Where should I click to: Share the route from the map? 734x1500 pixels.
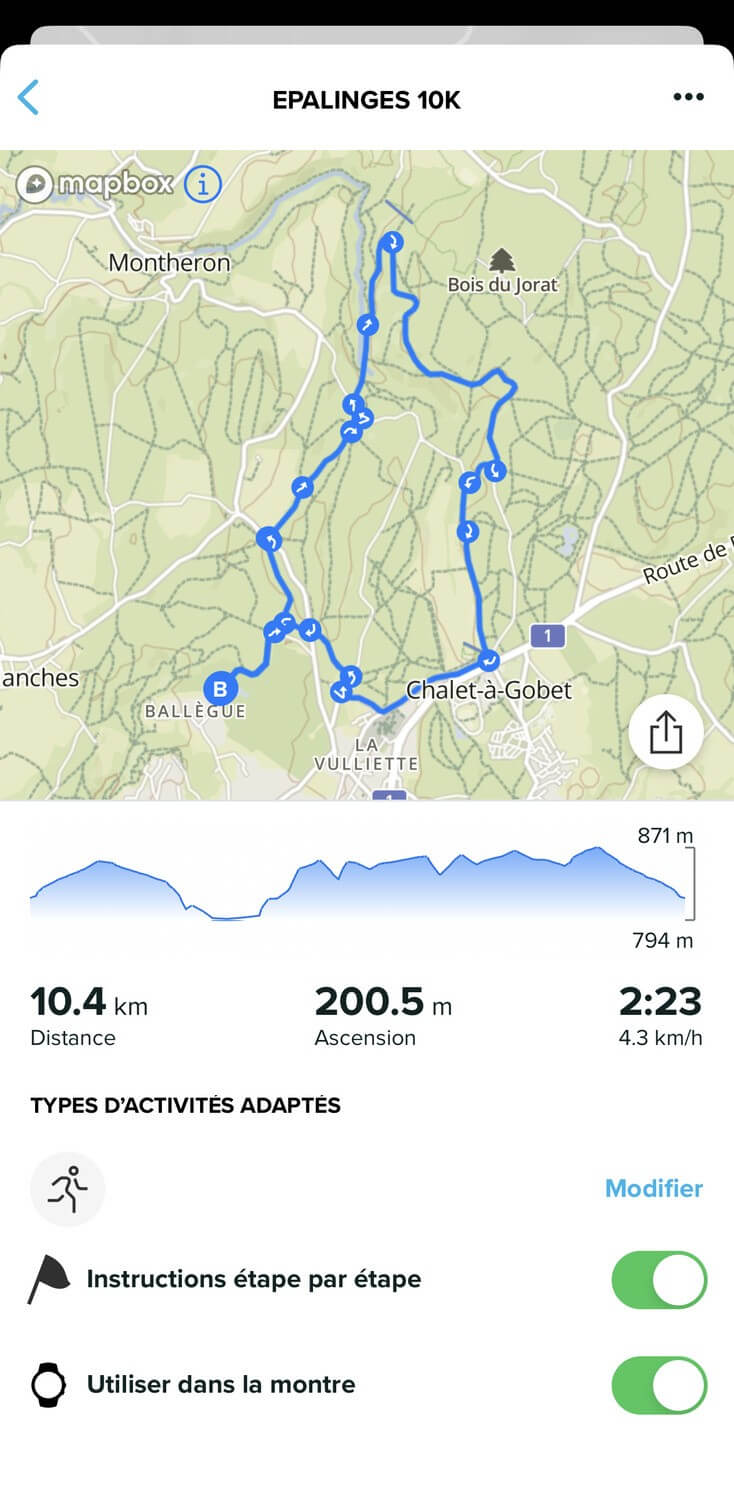(x=666, y=734)
